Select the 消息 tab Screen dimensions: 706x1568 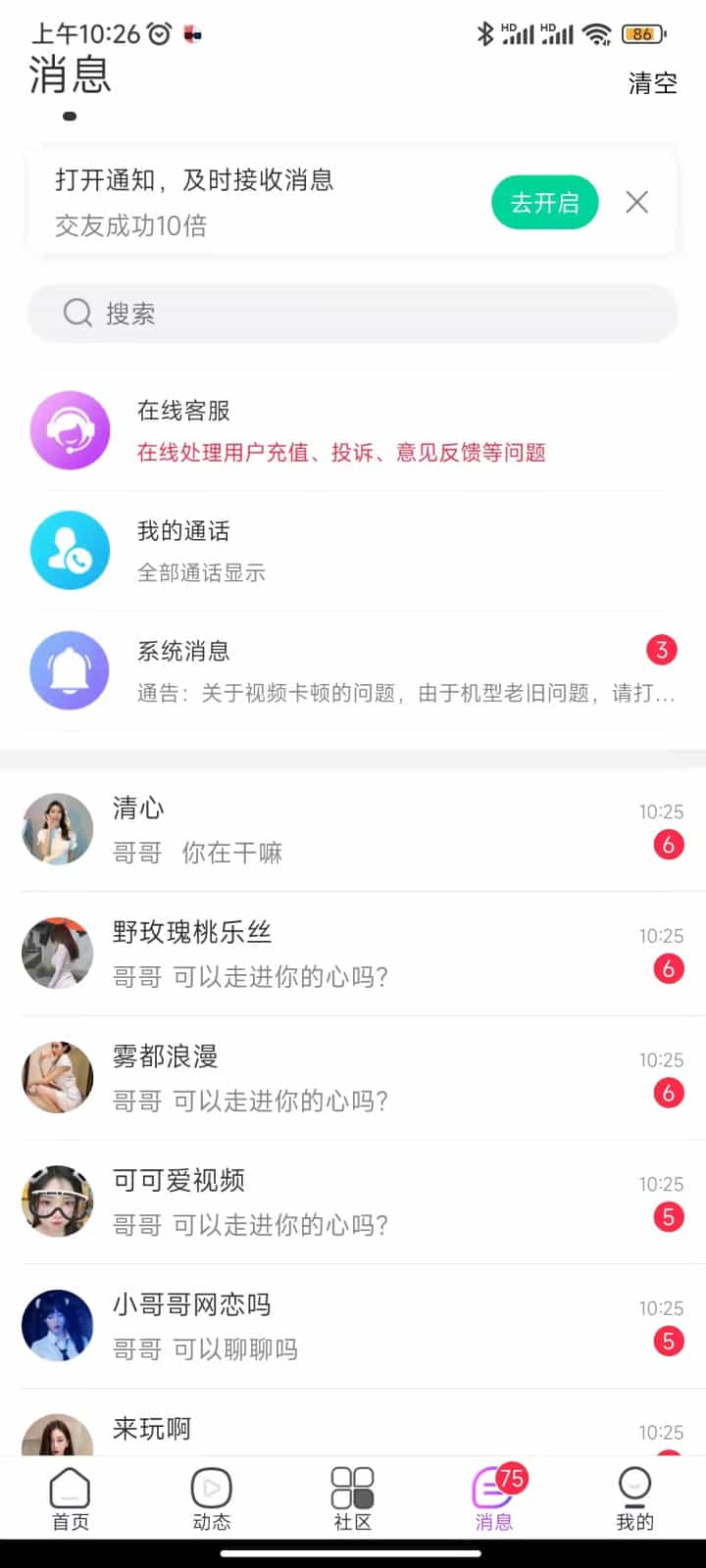[493, 1499]
